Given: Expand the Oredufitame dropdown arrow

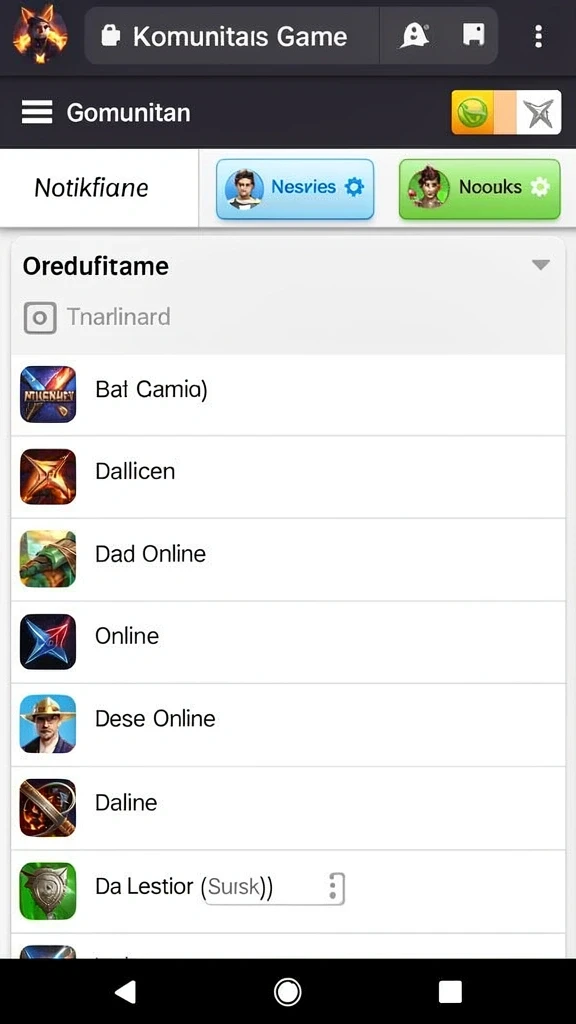Looking at the screenshot, I should tap(540, 264).
